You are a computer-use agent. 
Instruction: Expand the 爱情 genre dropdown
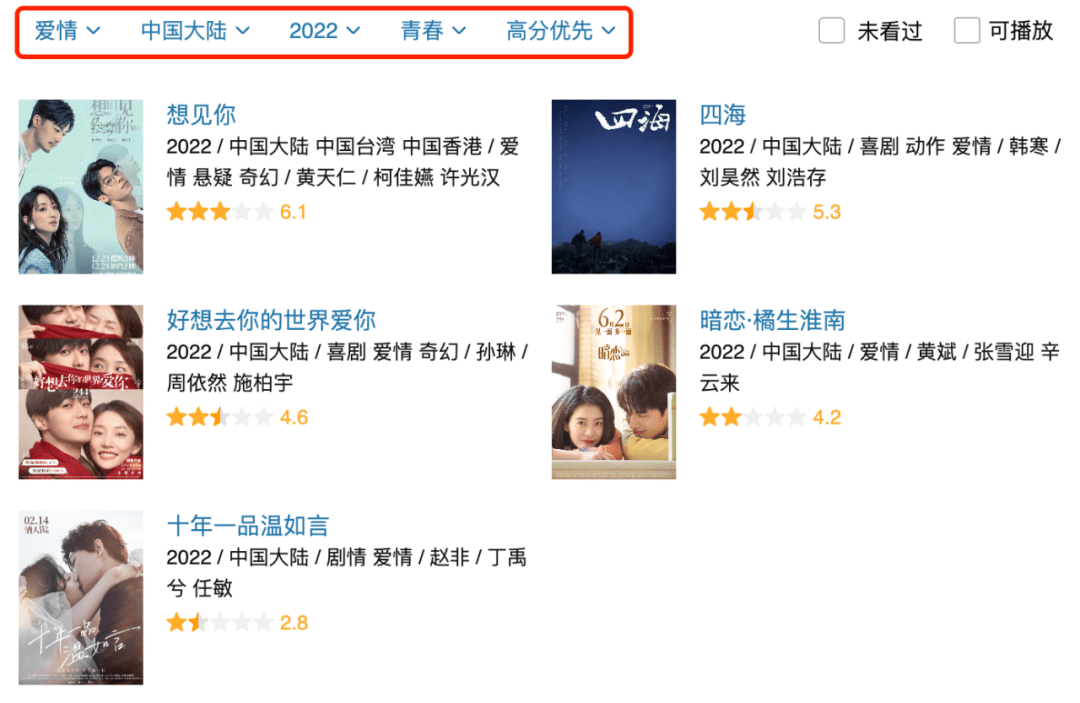click(x=67, y=31)
